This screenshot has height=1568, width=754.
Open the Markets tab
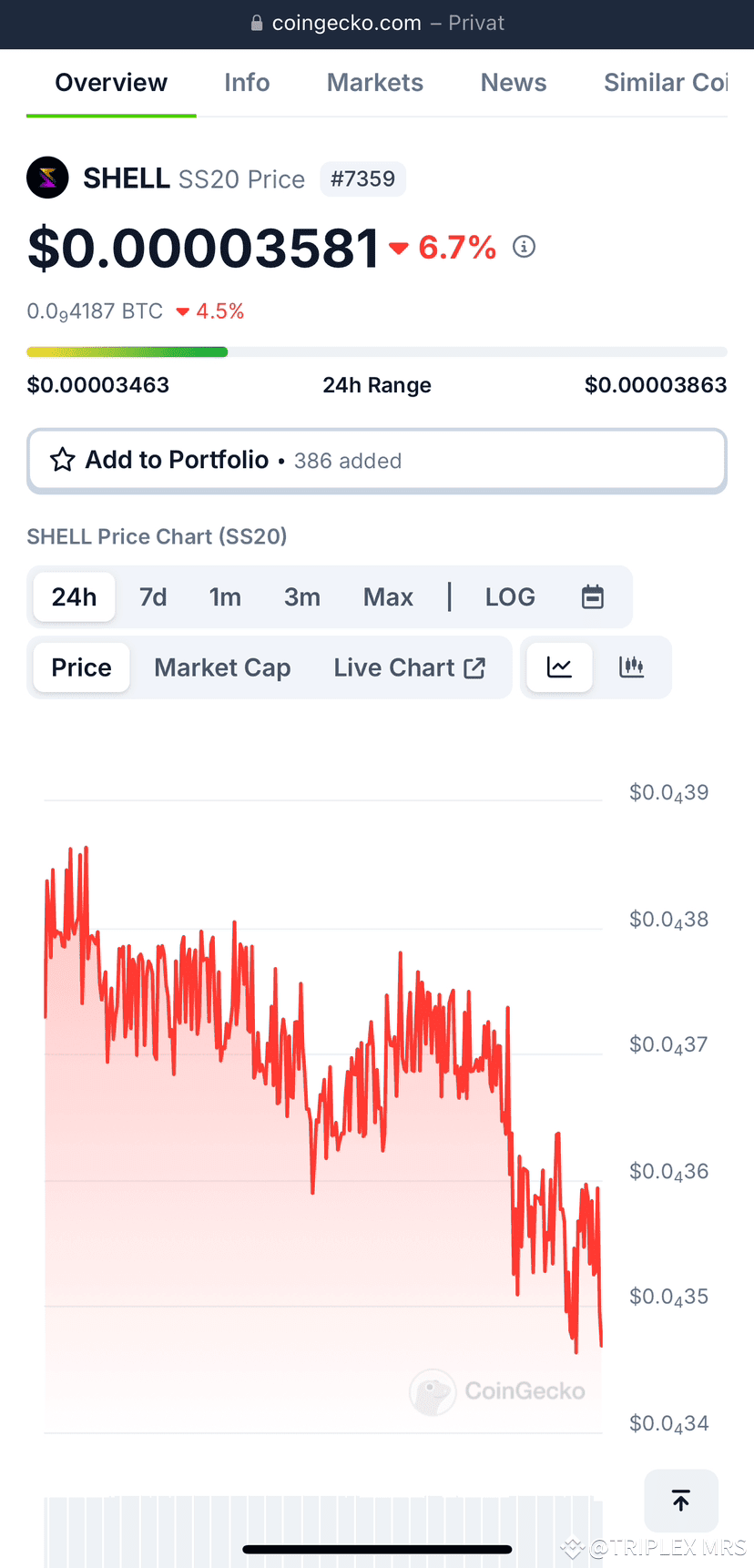point(374,82)
